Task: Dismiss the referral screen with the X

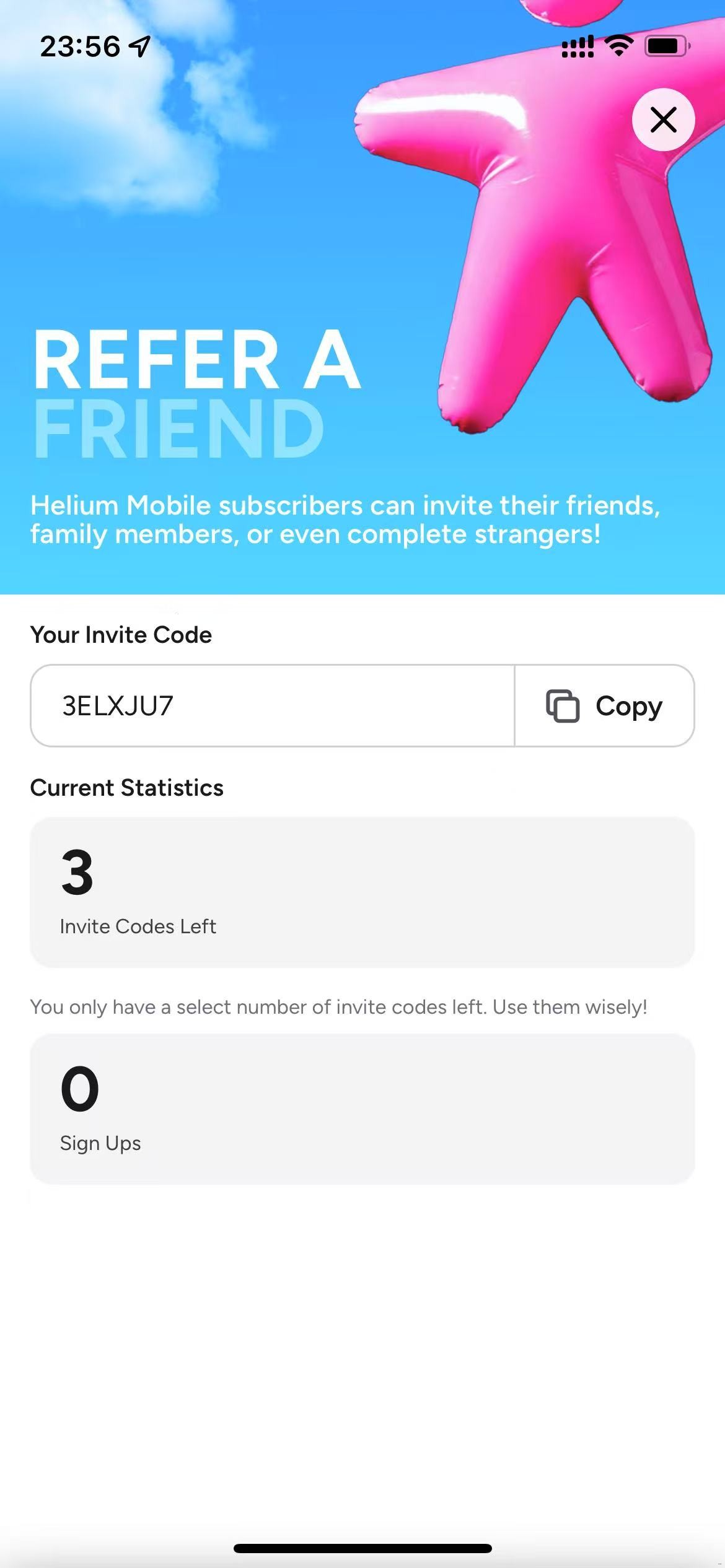Action: 663,120
